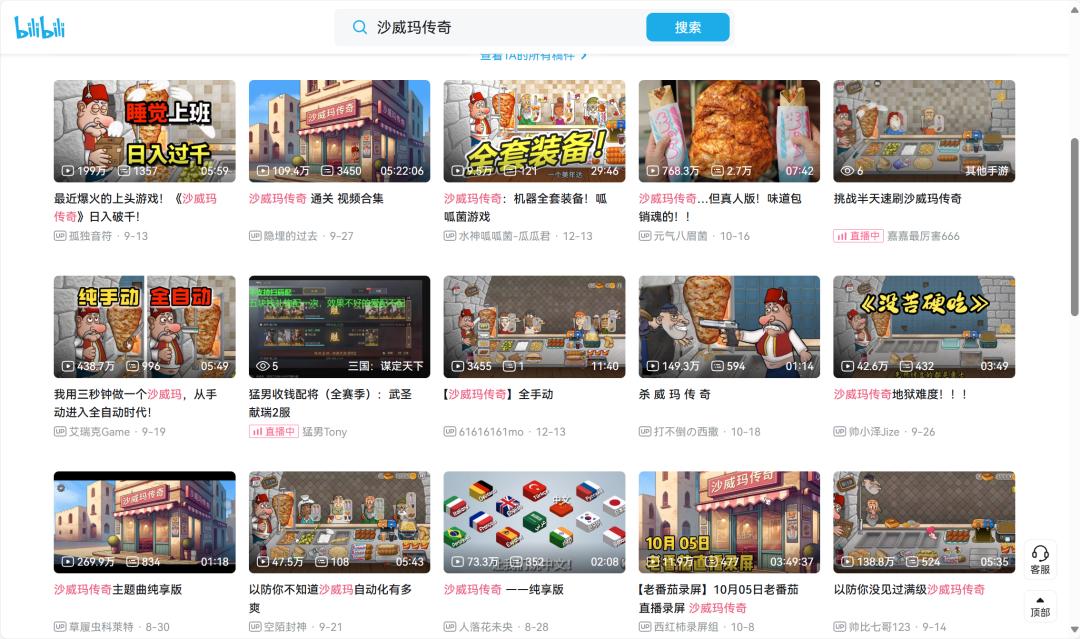This screenshot has width=1080, height=639.
Task: Open 以防你不知道沙威玛自动化有多爽 video
Action: point(339,522)
